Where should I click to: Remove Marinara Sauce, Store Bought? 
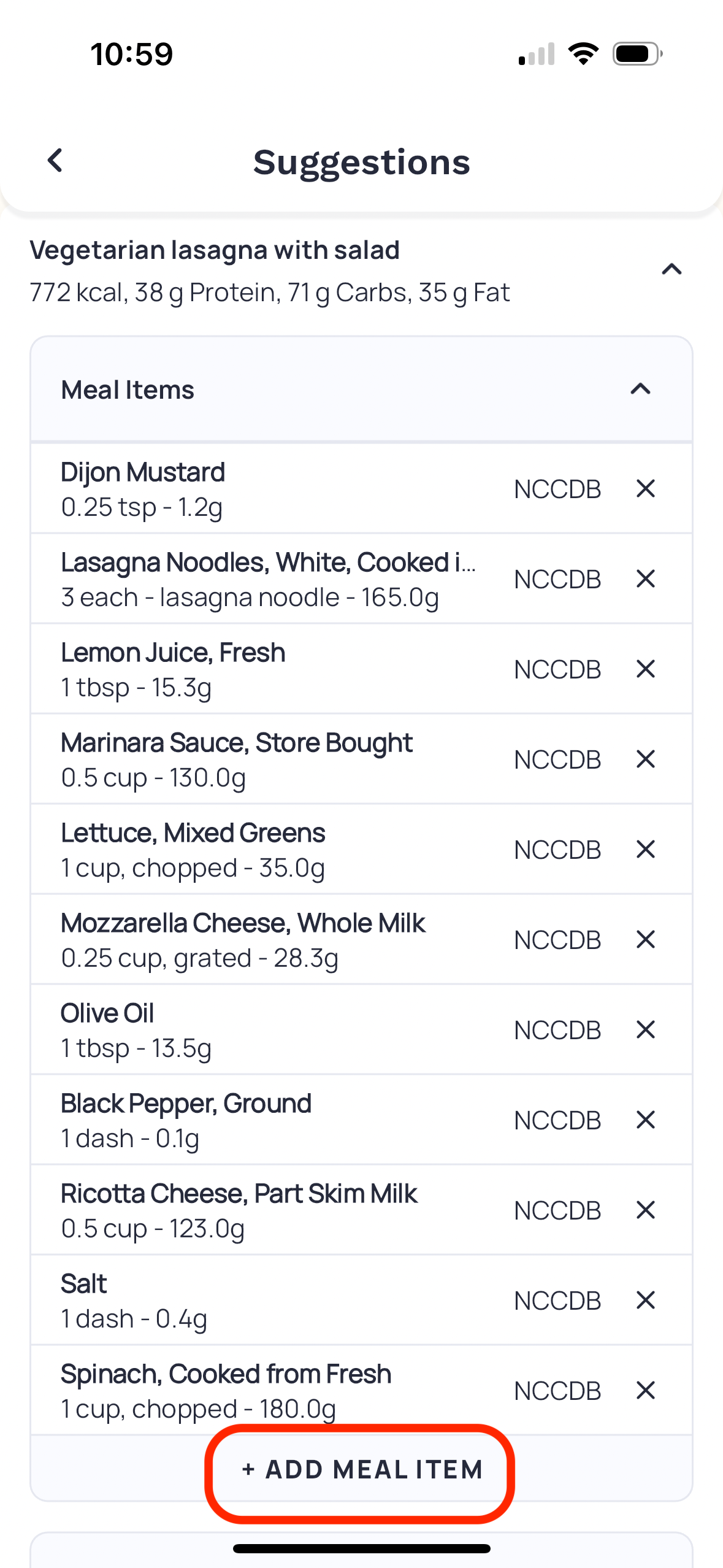click(x=646, y=759)
